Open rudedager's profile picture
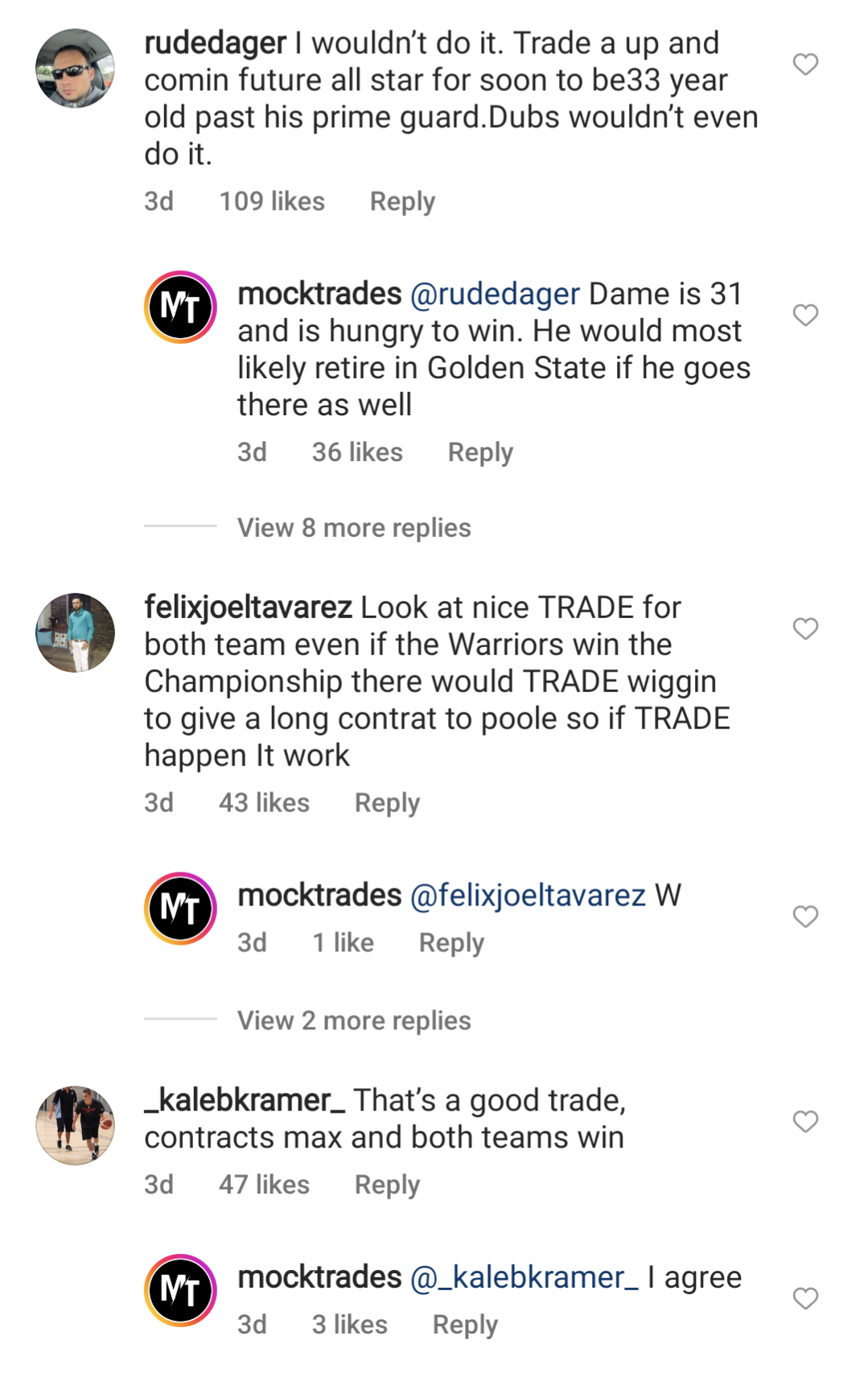The image size is (868, 1377). [75, 68]
